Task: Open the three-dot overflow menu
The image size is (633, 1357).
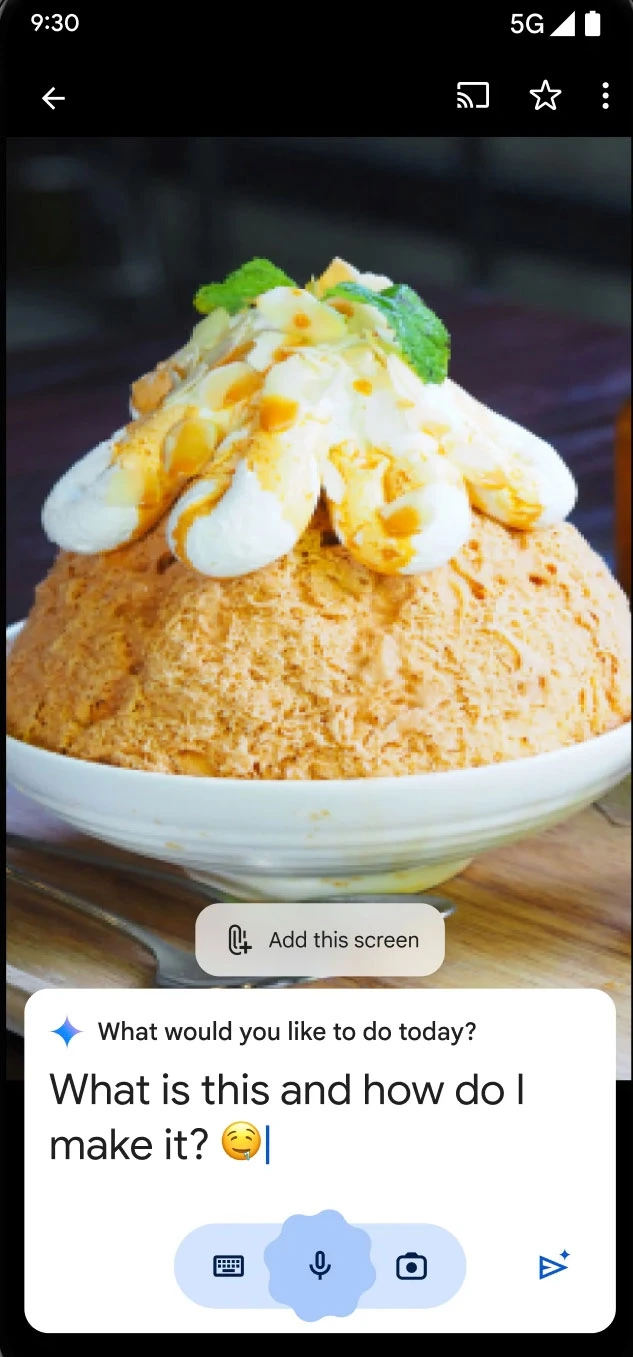Action: tap(605, 96)
